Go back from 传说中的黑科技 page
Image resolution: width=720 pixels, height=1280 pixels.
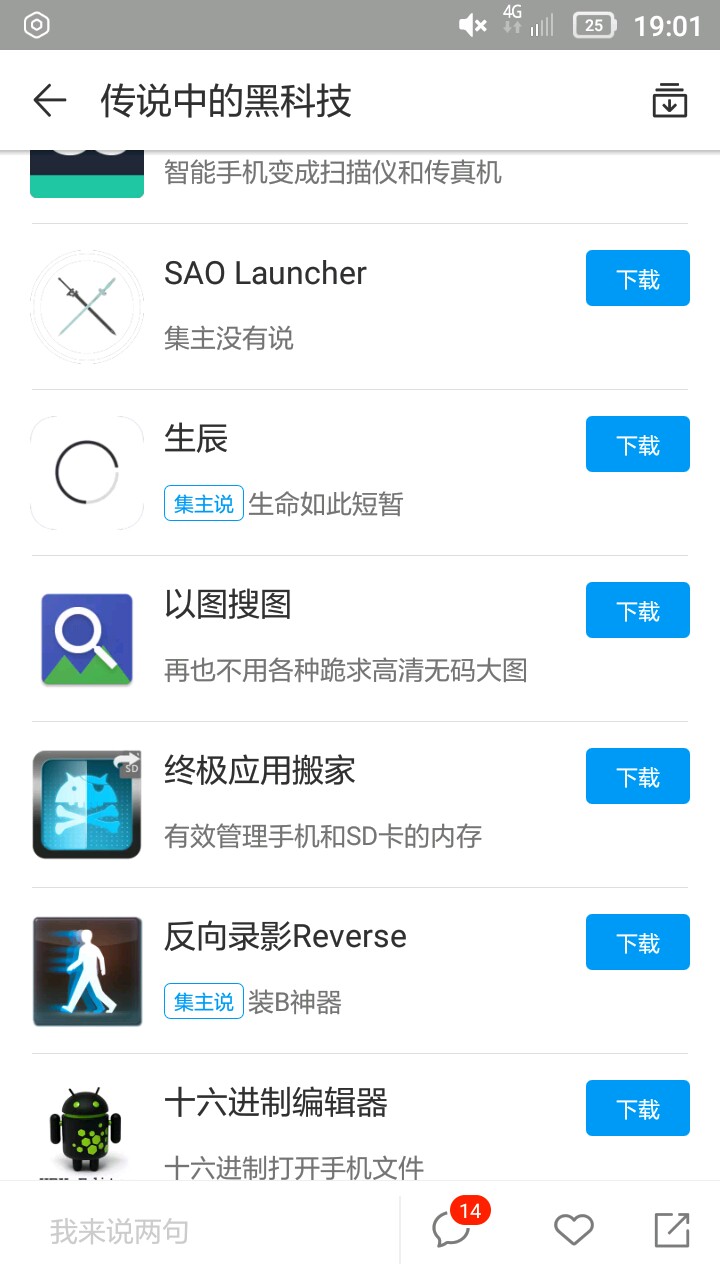(49, 101)
